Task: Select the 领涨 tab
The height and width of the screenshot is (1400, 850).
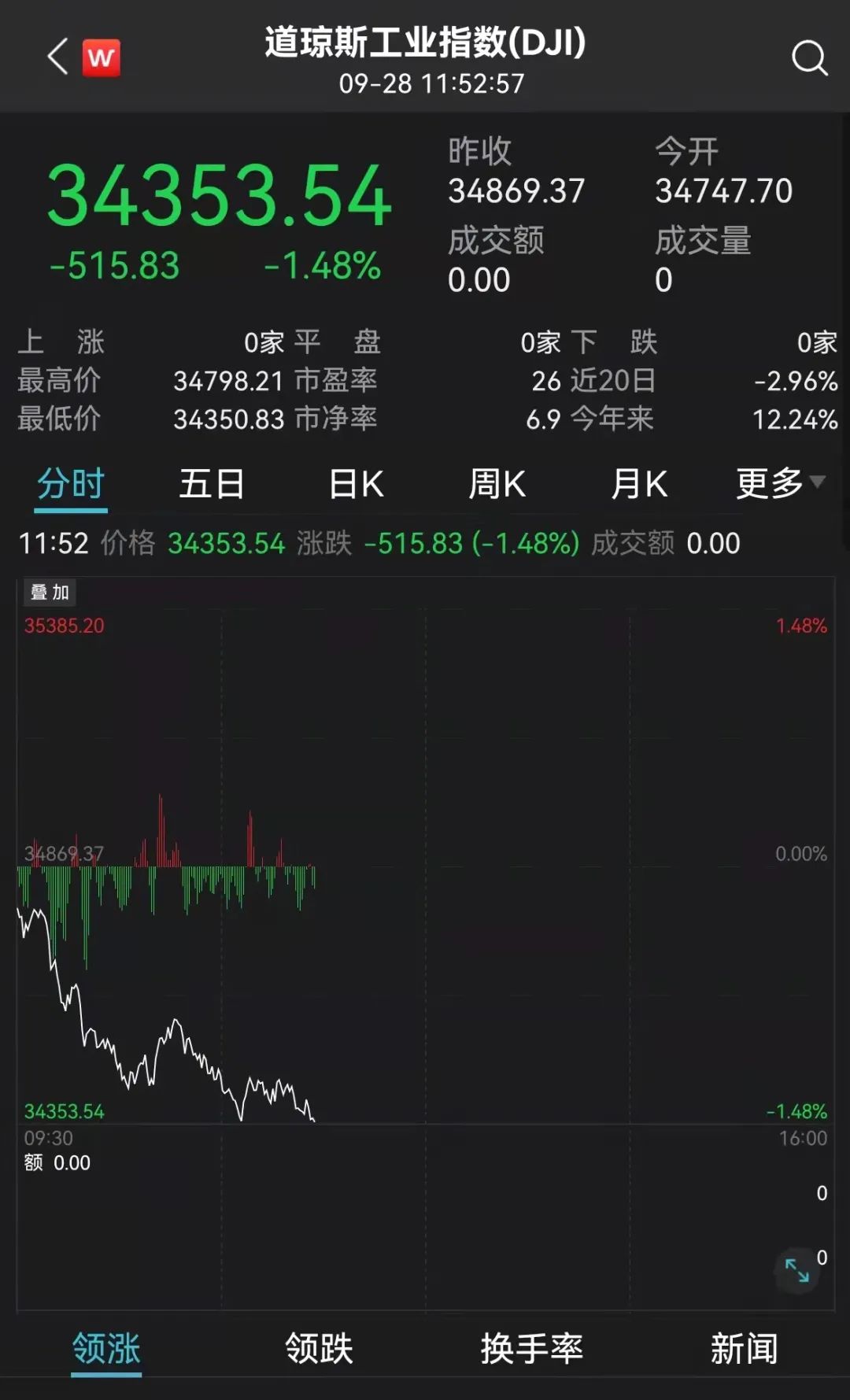Action: click(x=106, y=1348)
